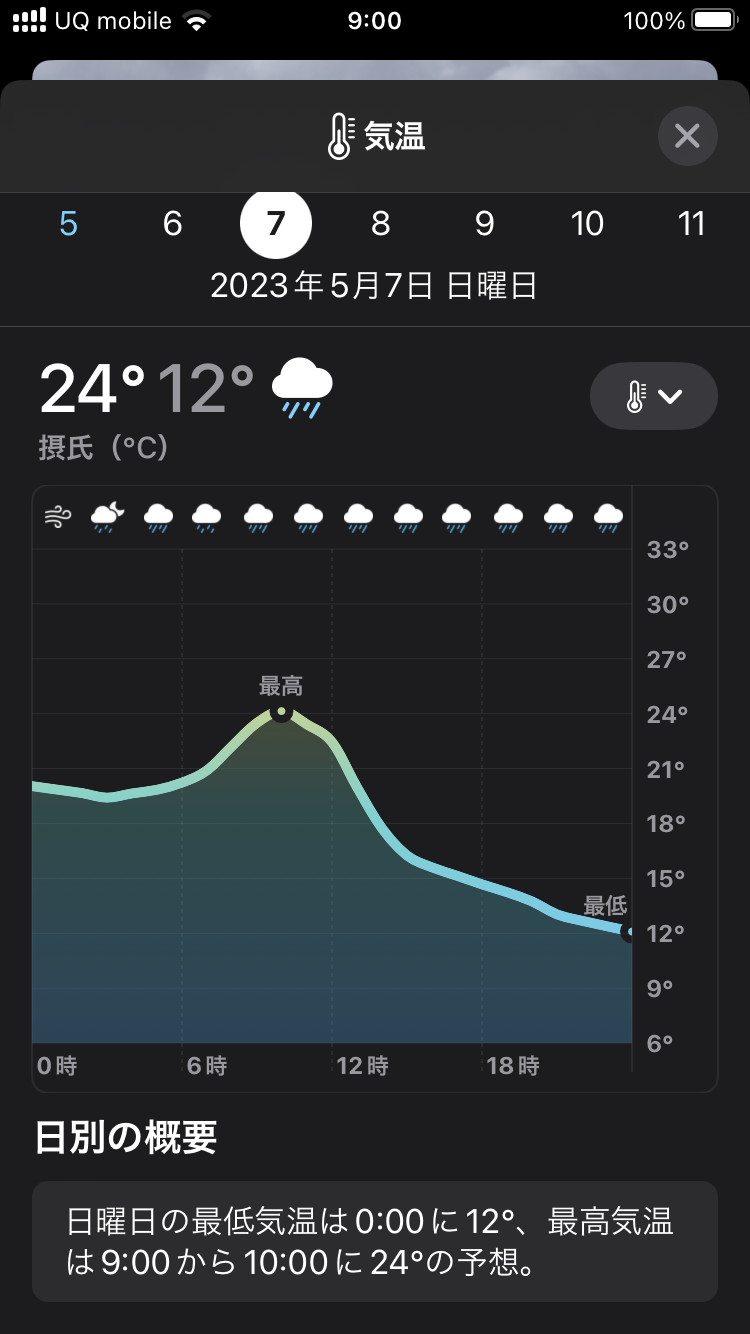The image size is (750, 1334).
Task: Tap the selected day 7 circle
Action: (276, 223)
